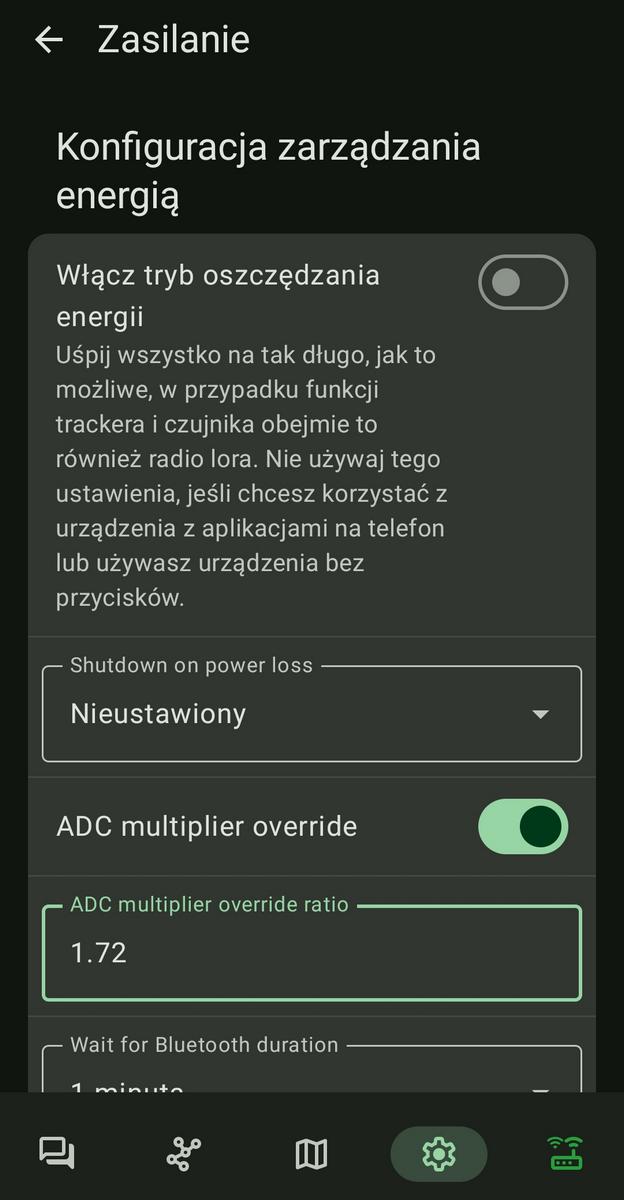The height and width of the screenshot is (1200, 624).
Task: Switch to the messages tab
Action: coord(57,1155)
